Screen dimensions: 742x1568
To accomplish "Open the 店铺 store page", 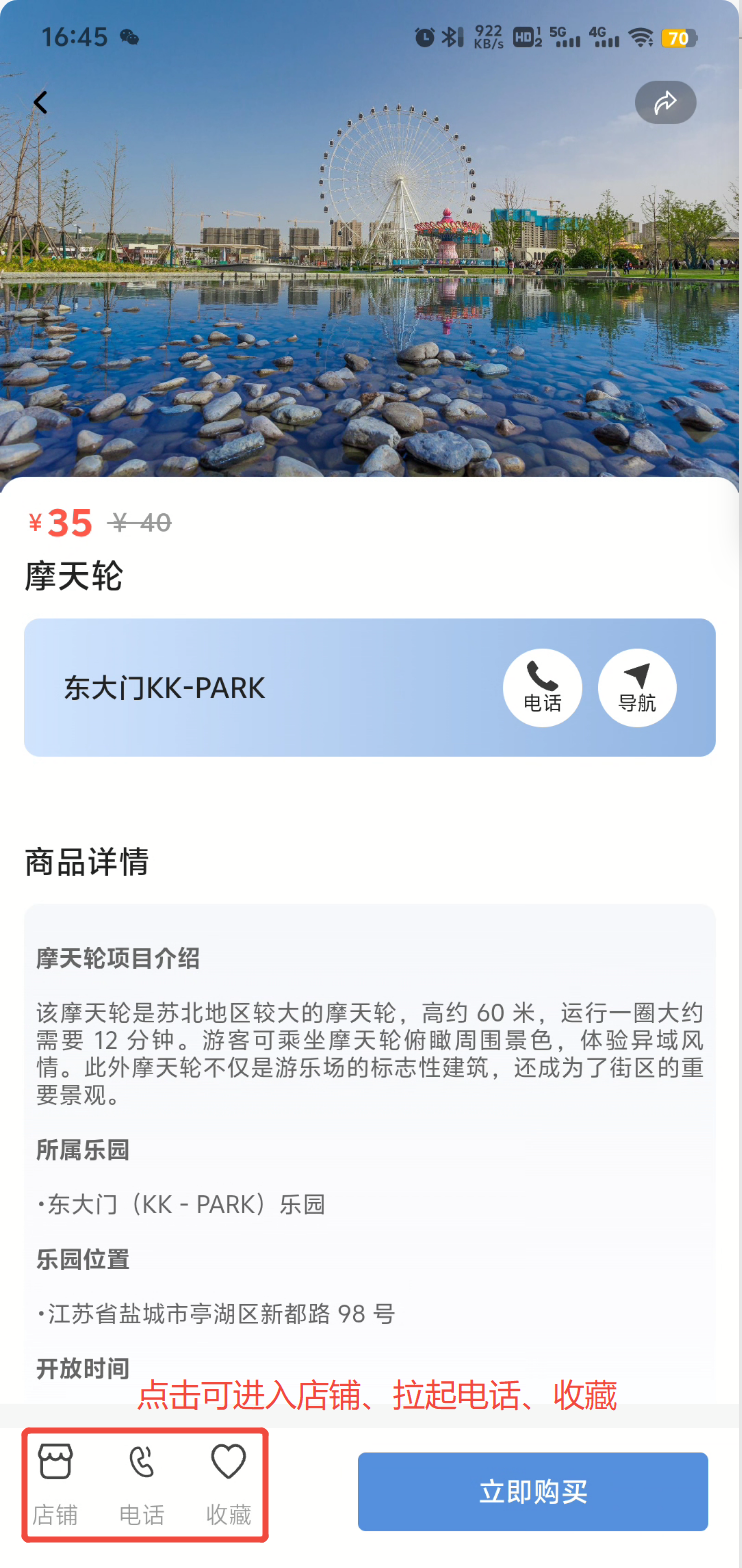I will tap(55, 1483).
